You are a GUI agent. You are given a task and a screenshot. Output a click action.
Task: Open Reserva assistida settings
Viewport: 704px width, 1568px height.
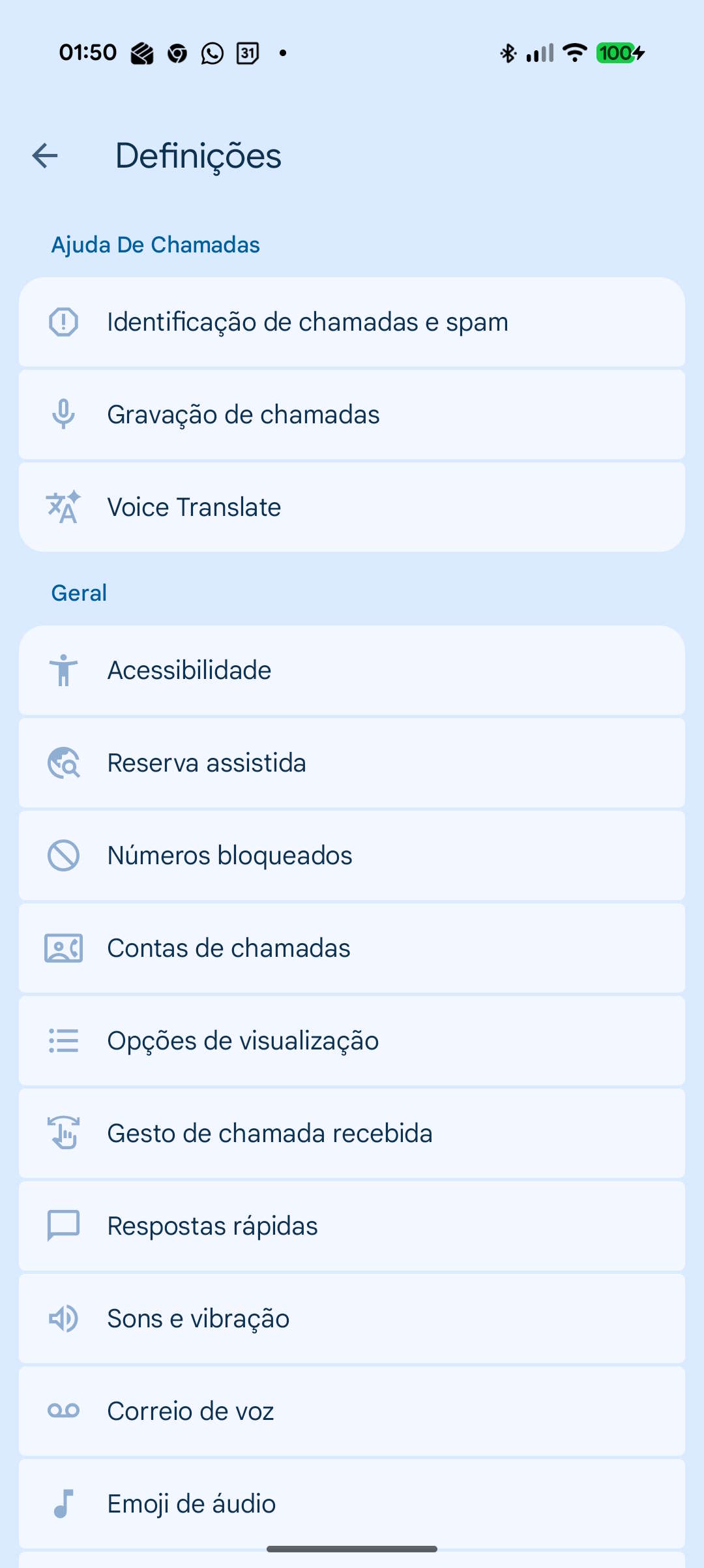point(352,763)
